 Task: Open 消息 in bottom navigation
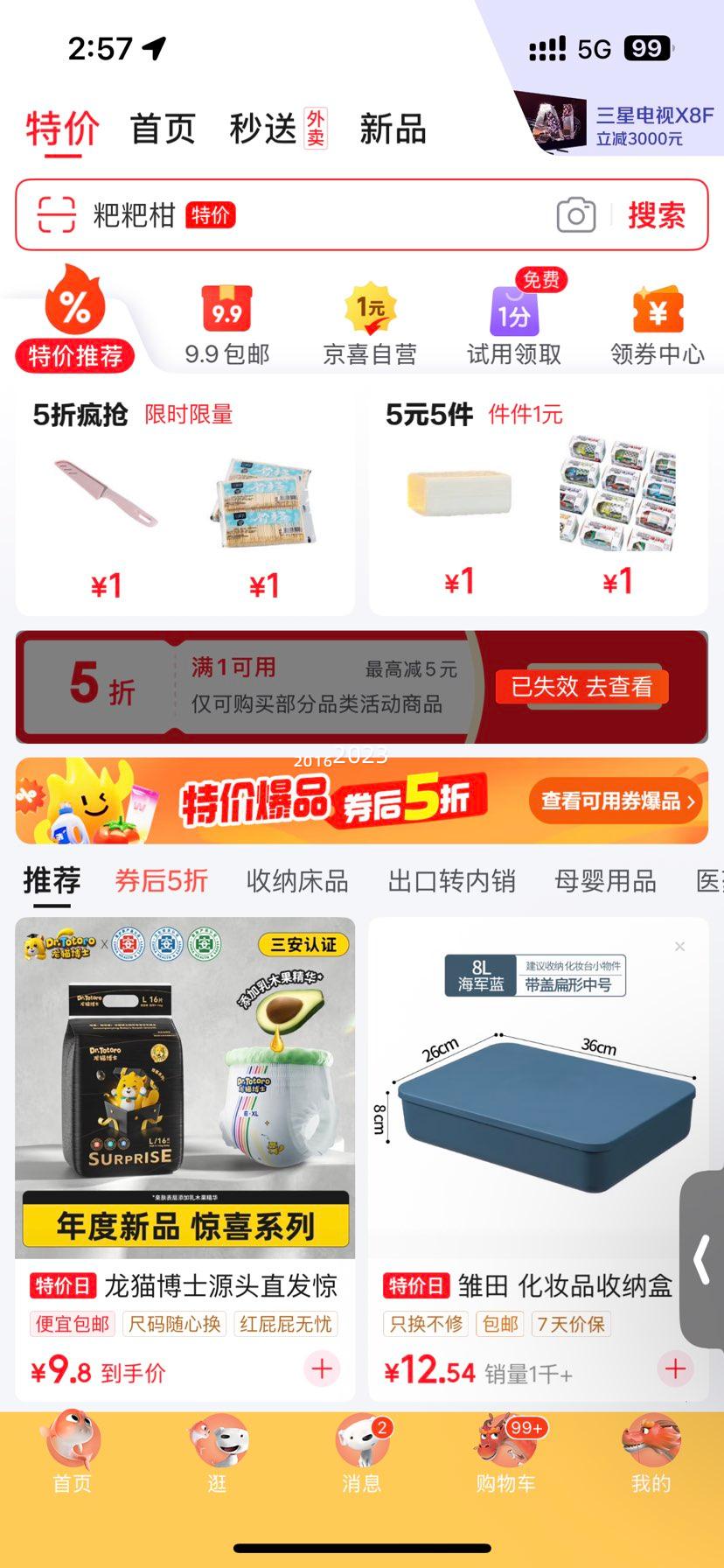tap(361, 1454)
